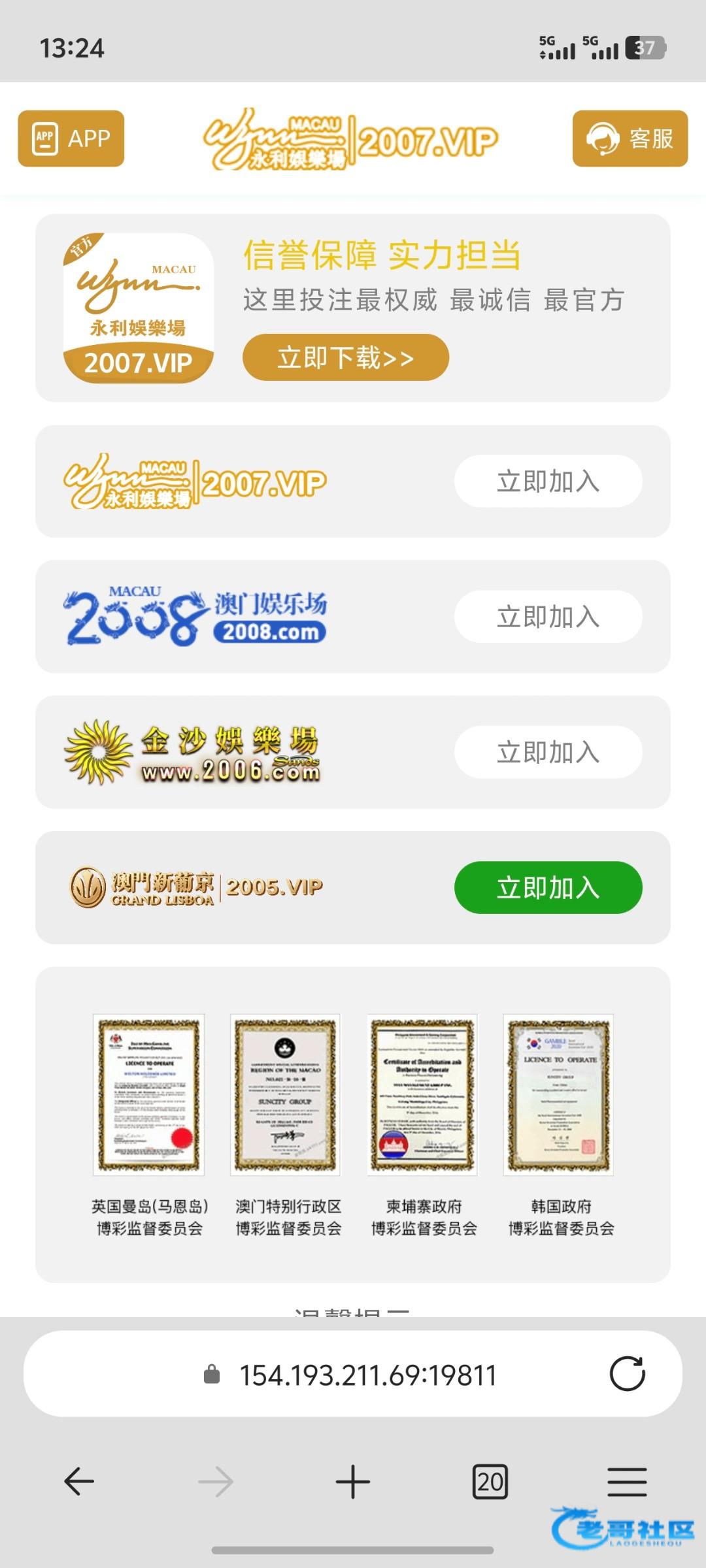Join 金沙娱乐场 2006.com via 立即加入
Viewport: 706px width, 1568px height.
point(548,752)
